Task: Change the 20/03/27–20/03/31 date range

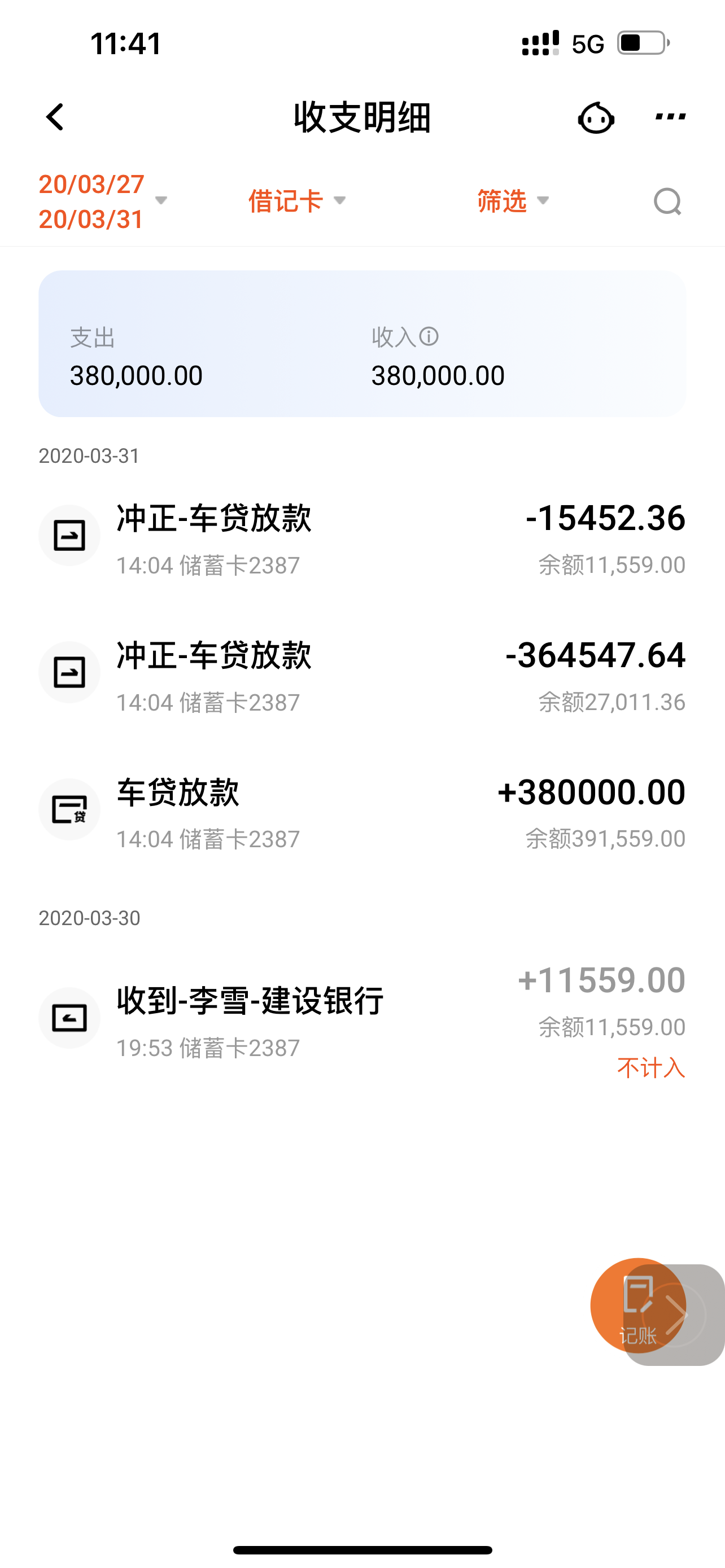Action: (102, 202)
